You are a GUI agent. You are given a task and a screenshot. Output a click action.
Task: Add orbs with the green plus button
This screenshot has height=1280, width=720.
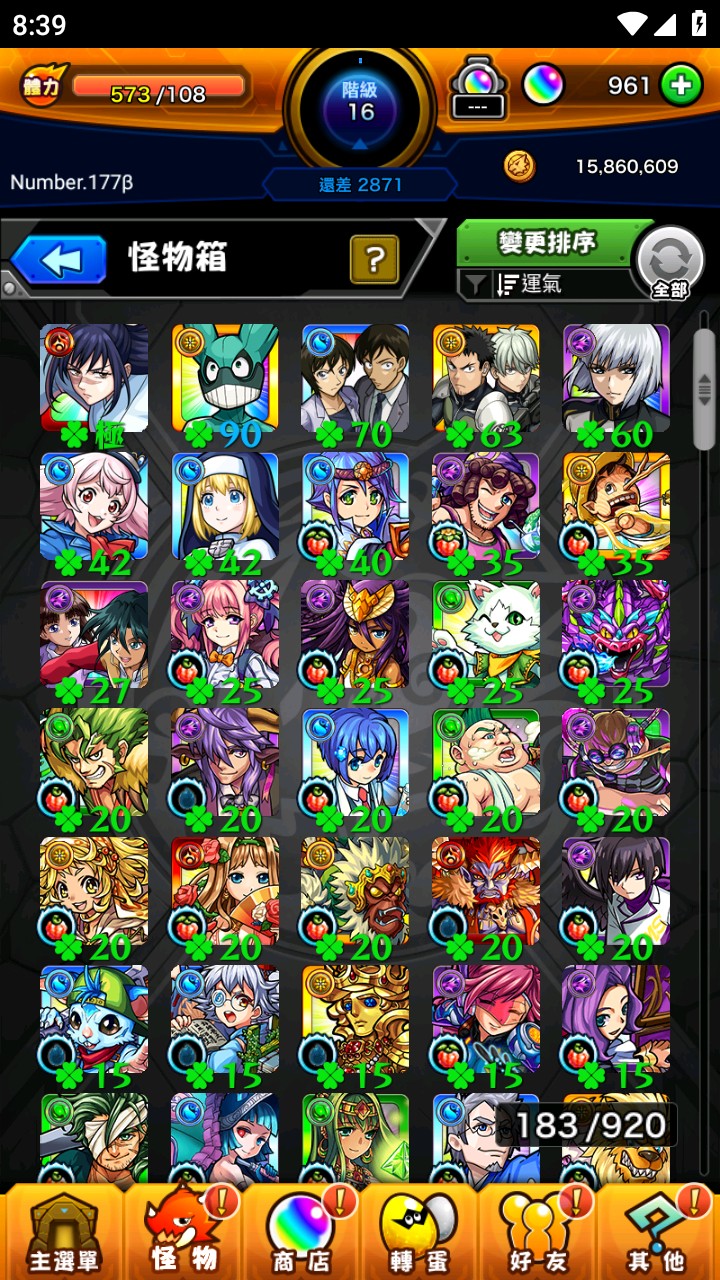(680, 86)
